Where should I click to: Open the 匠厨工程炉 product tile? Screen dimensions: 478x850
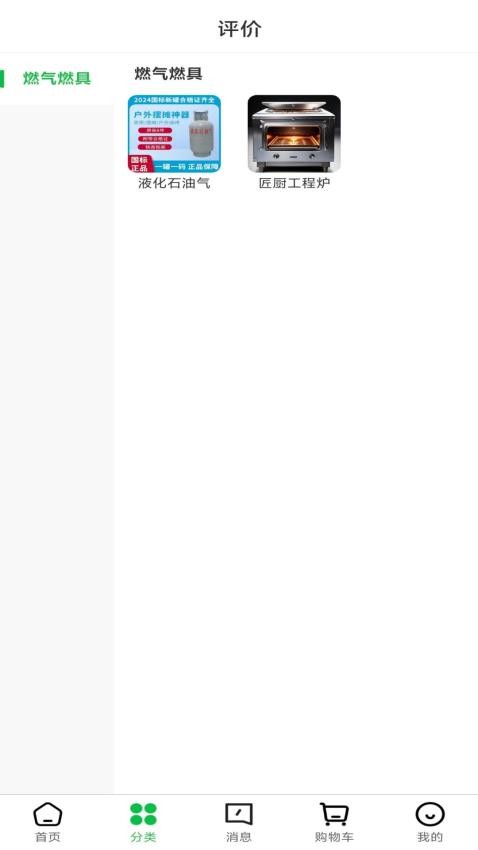(x=294, y=143)
